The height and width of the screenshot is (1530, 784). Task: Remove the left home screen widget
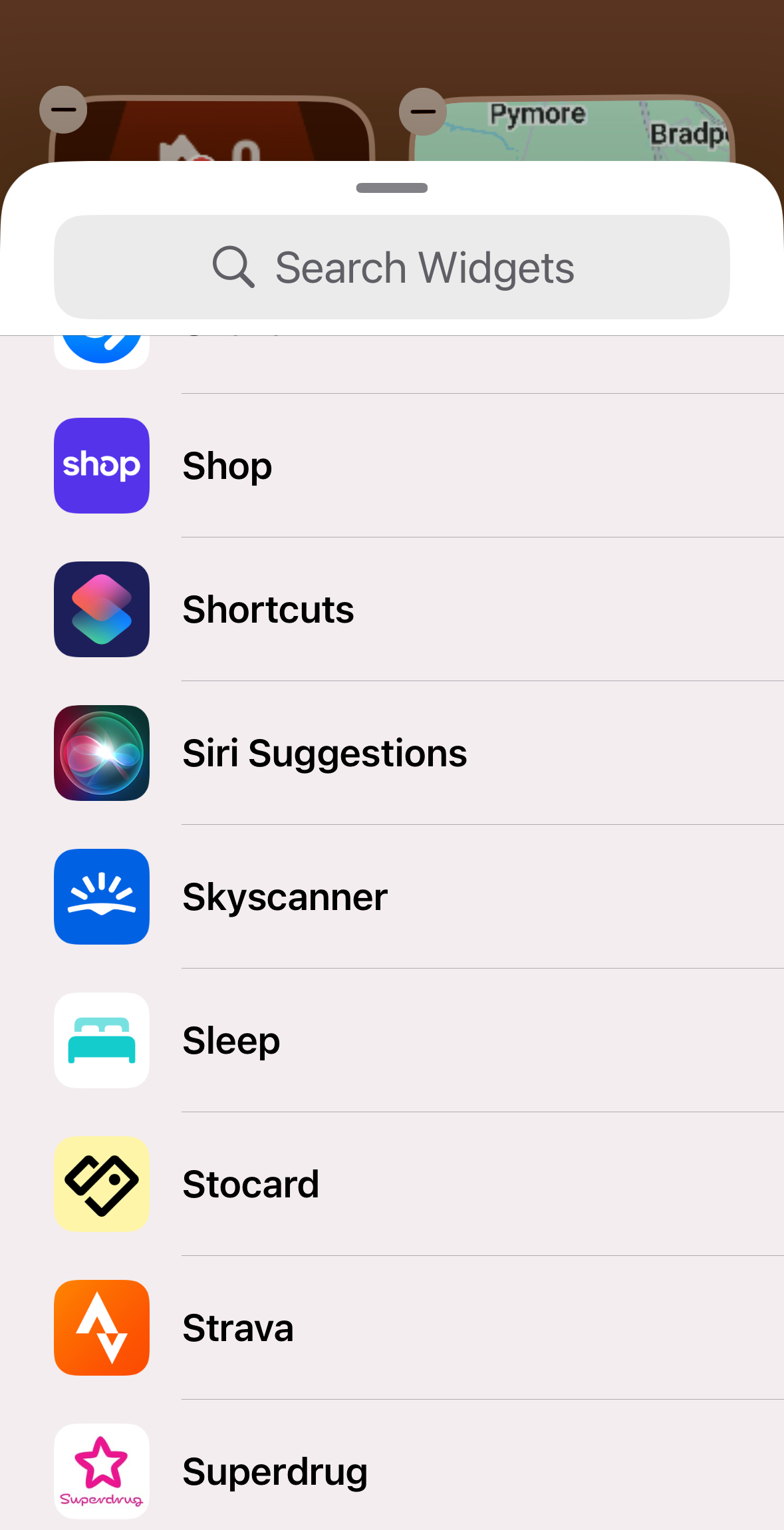[63, 110]
